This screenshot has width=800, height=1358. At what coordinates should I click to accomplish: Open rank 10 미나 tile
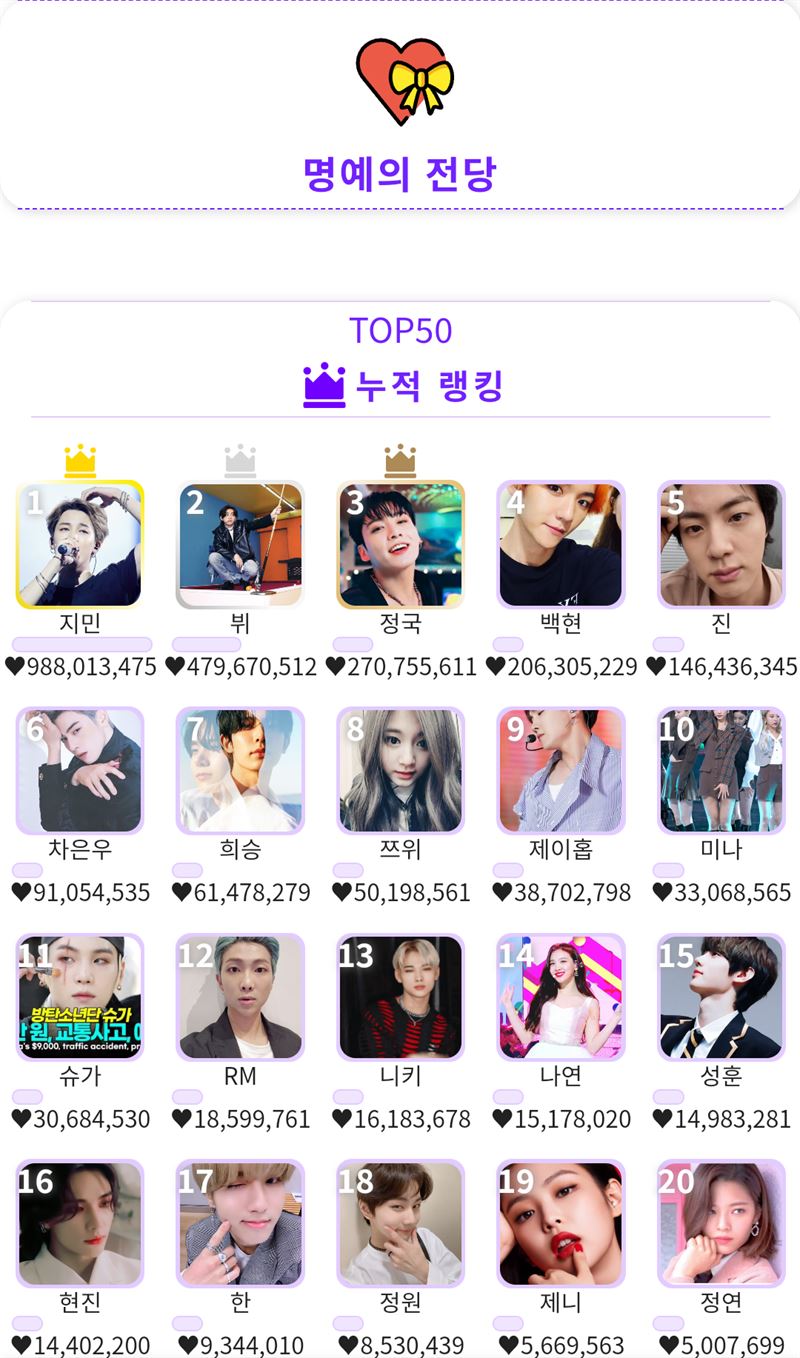(721, 771)
